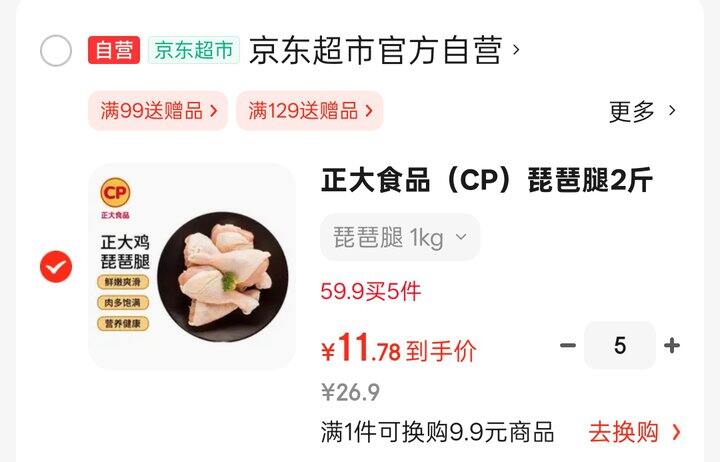Open the 满129送赠品 promotion chip

click(309, 111)
